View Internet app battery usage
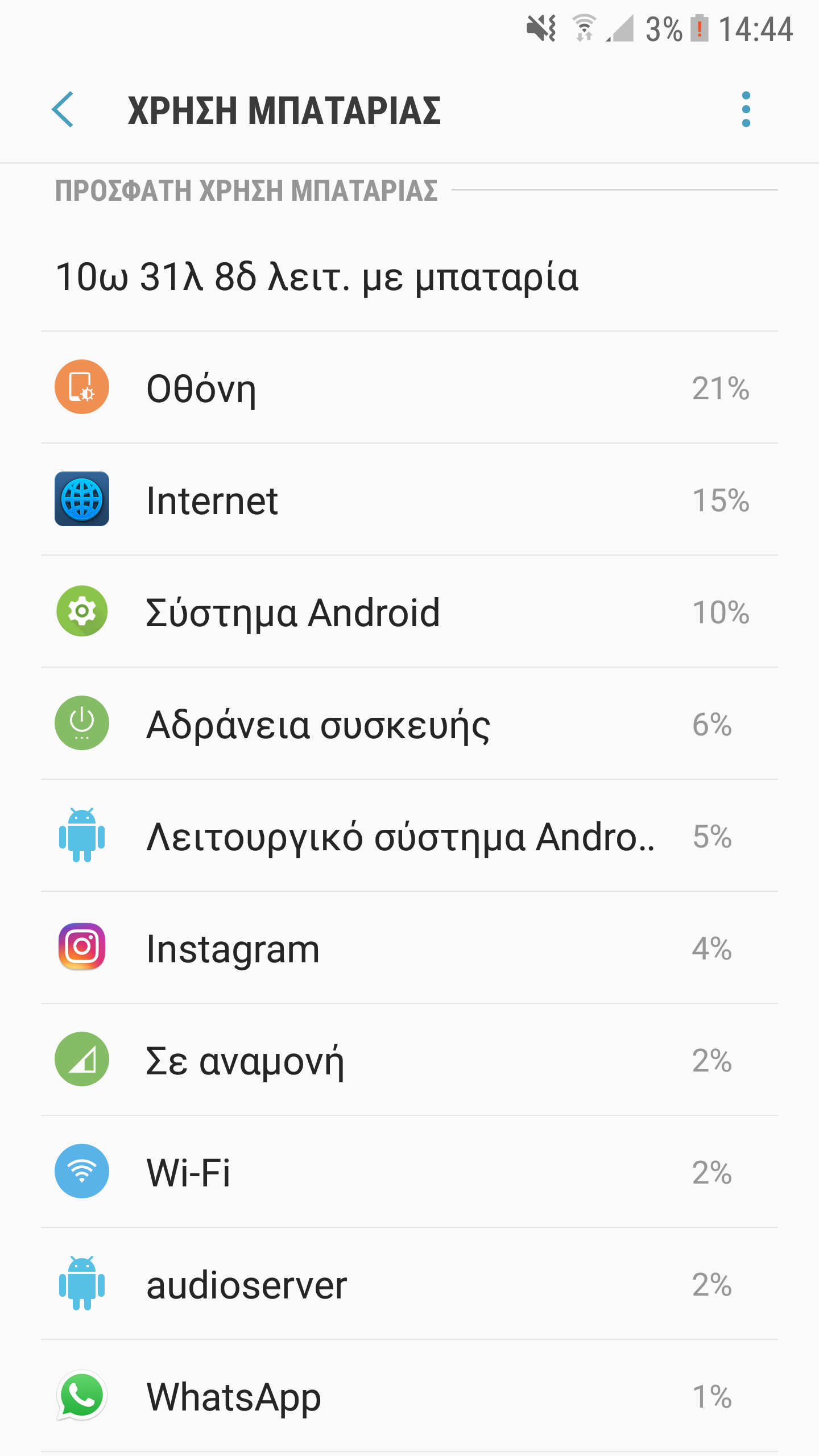 pos(409,500)
